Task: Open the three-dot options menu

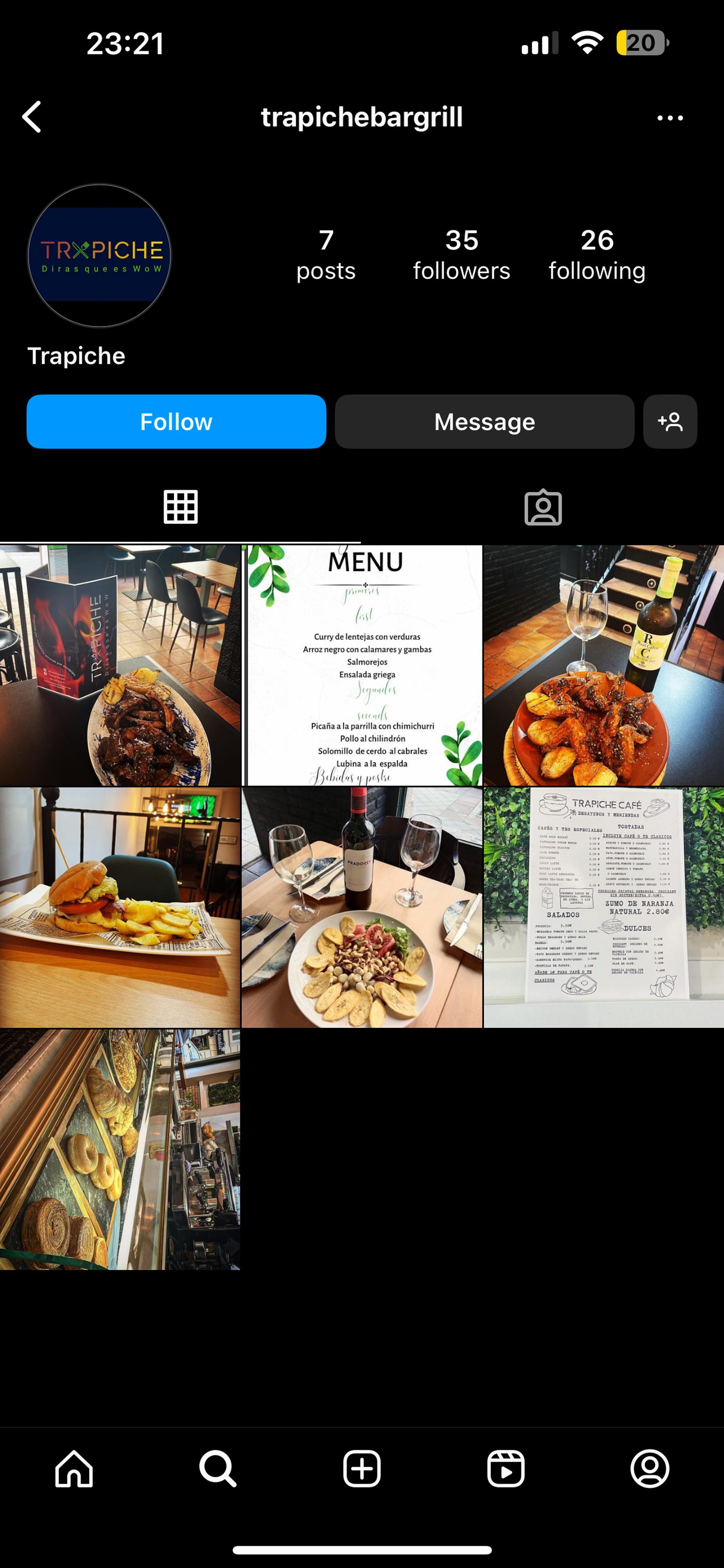Action: (x=672, y=118)
